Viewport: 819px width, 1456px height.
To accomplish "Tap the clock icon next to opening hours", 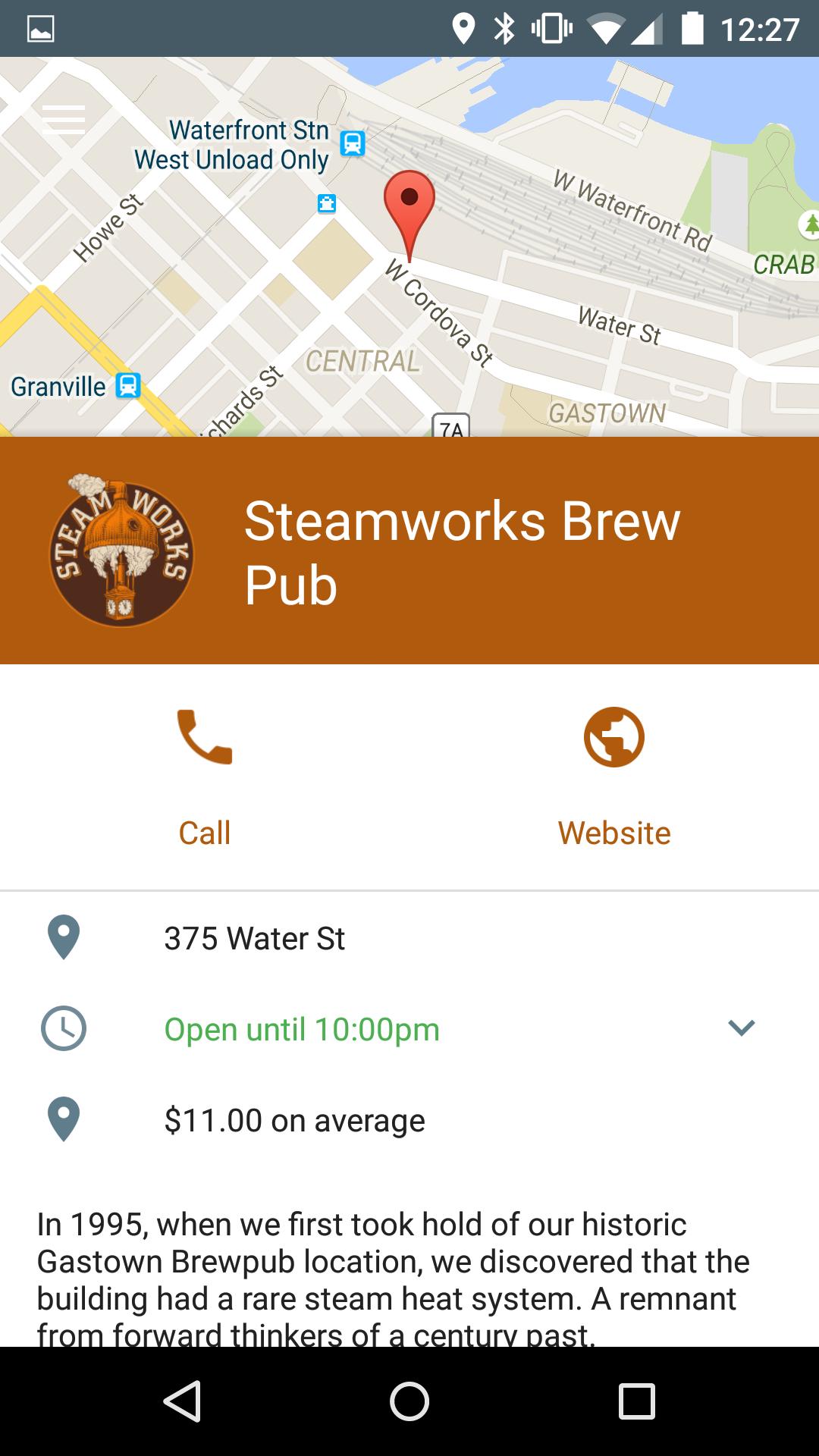I will point(63,1029).
